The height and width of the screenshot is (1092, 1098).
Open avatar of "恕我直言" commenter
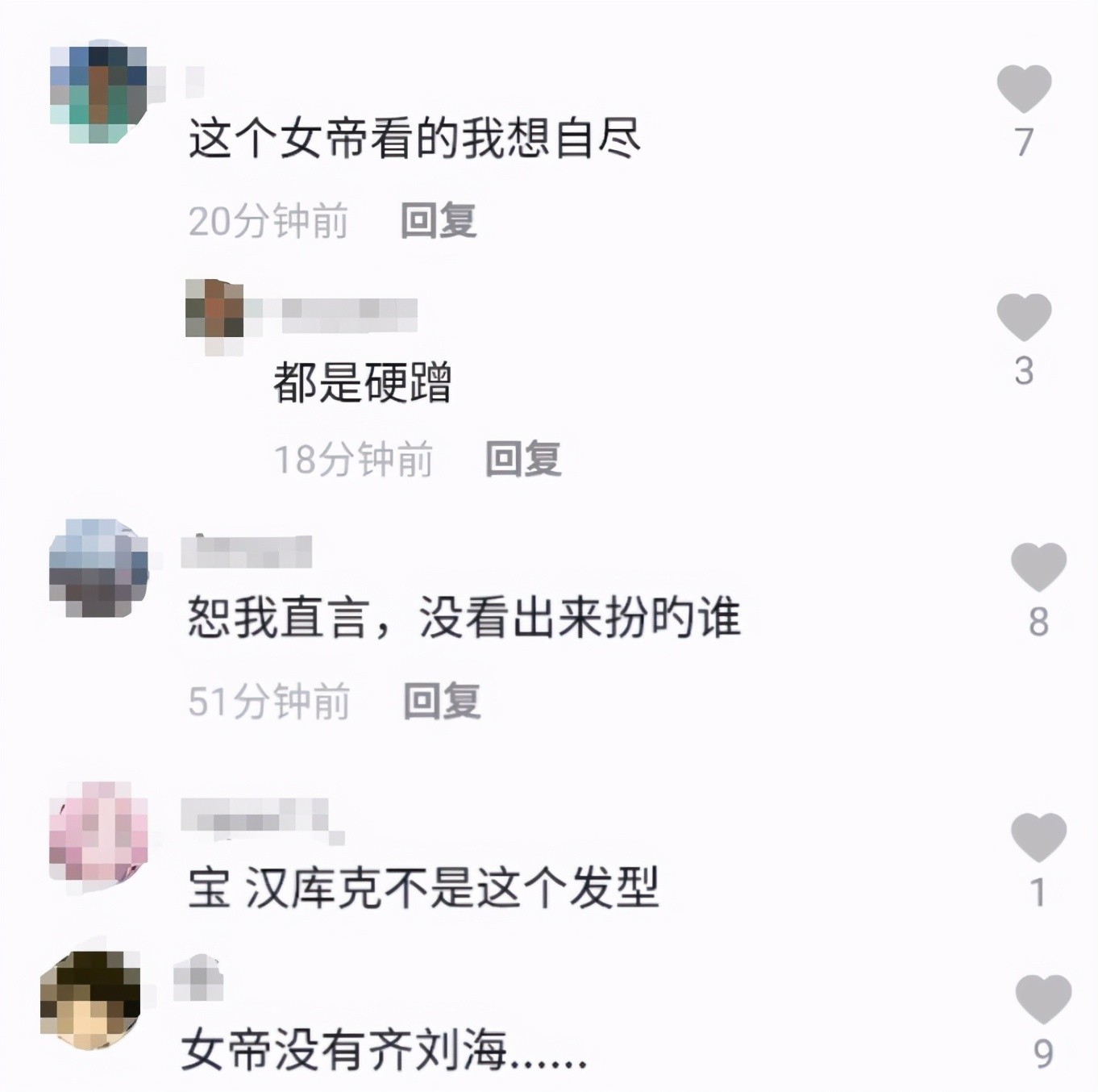tap(98, 568)
